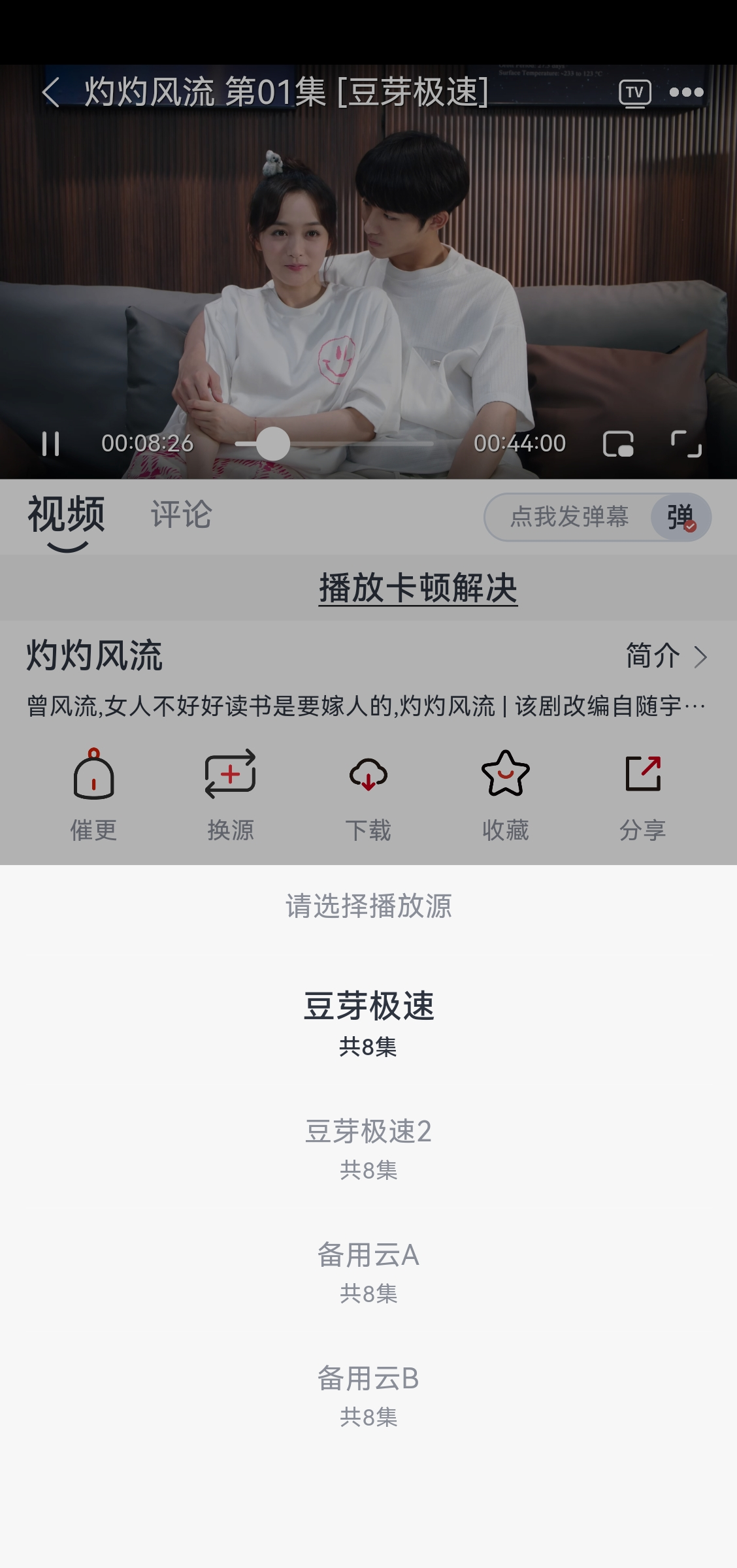Screen dimensions: 737x1568
Task: Toggle the 弹 danmaku switch
Action: (x=680, y=517)
